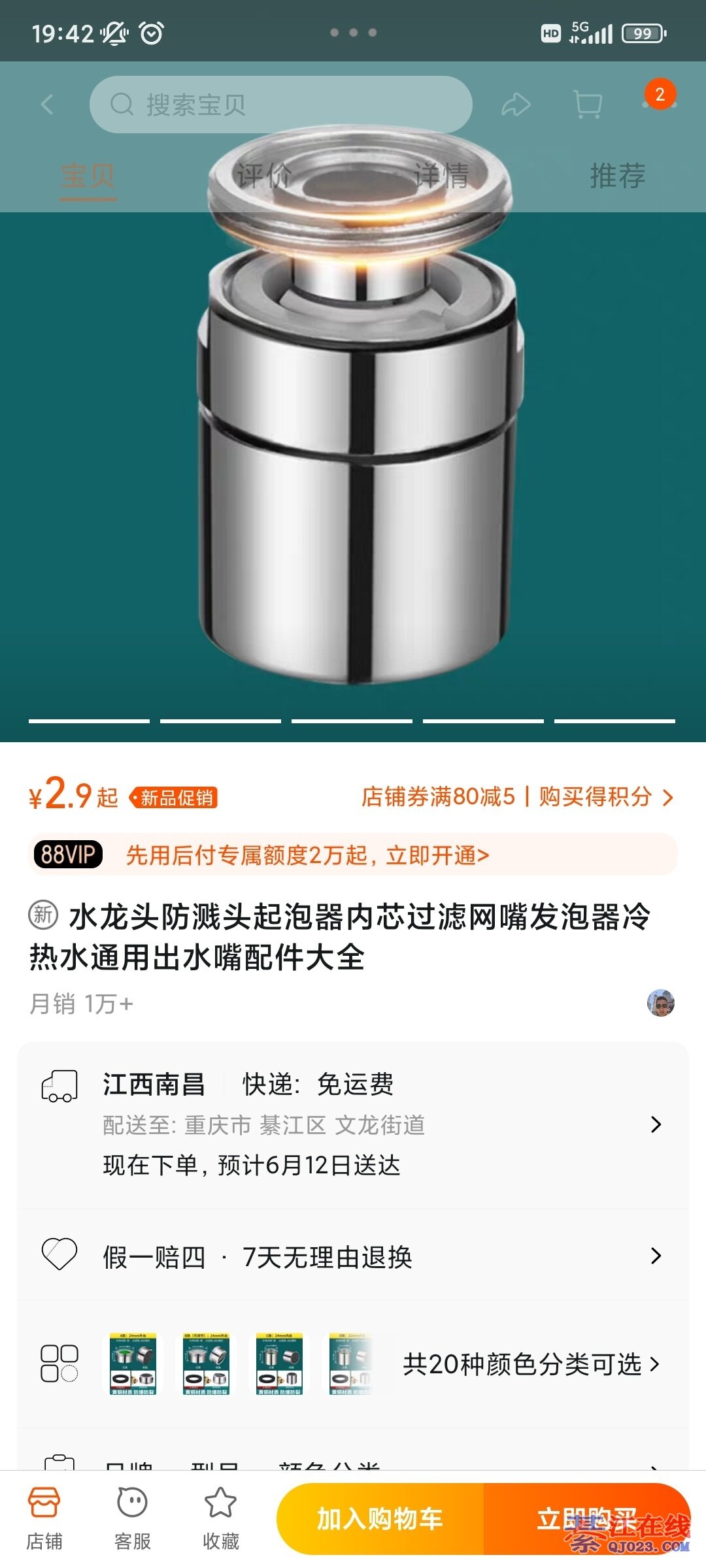Switch to the 评价 tab
The height and width of the screenshot is (1568, 706).
(x=264, y=176)
